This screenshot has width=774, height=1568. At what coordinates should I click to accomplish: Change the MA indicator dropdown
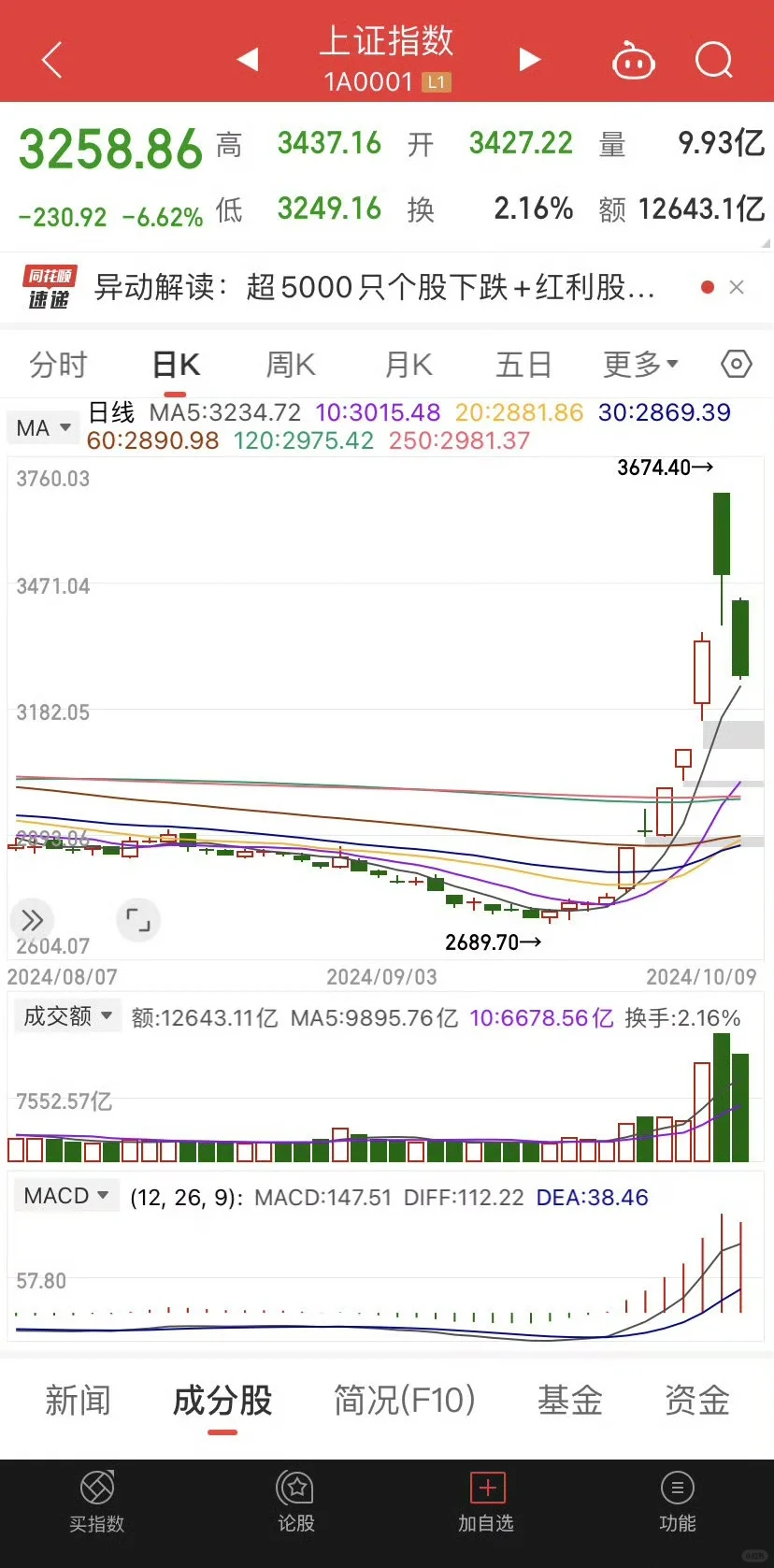pos(44,428)
